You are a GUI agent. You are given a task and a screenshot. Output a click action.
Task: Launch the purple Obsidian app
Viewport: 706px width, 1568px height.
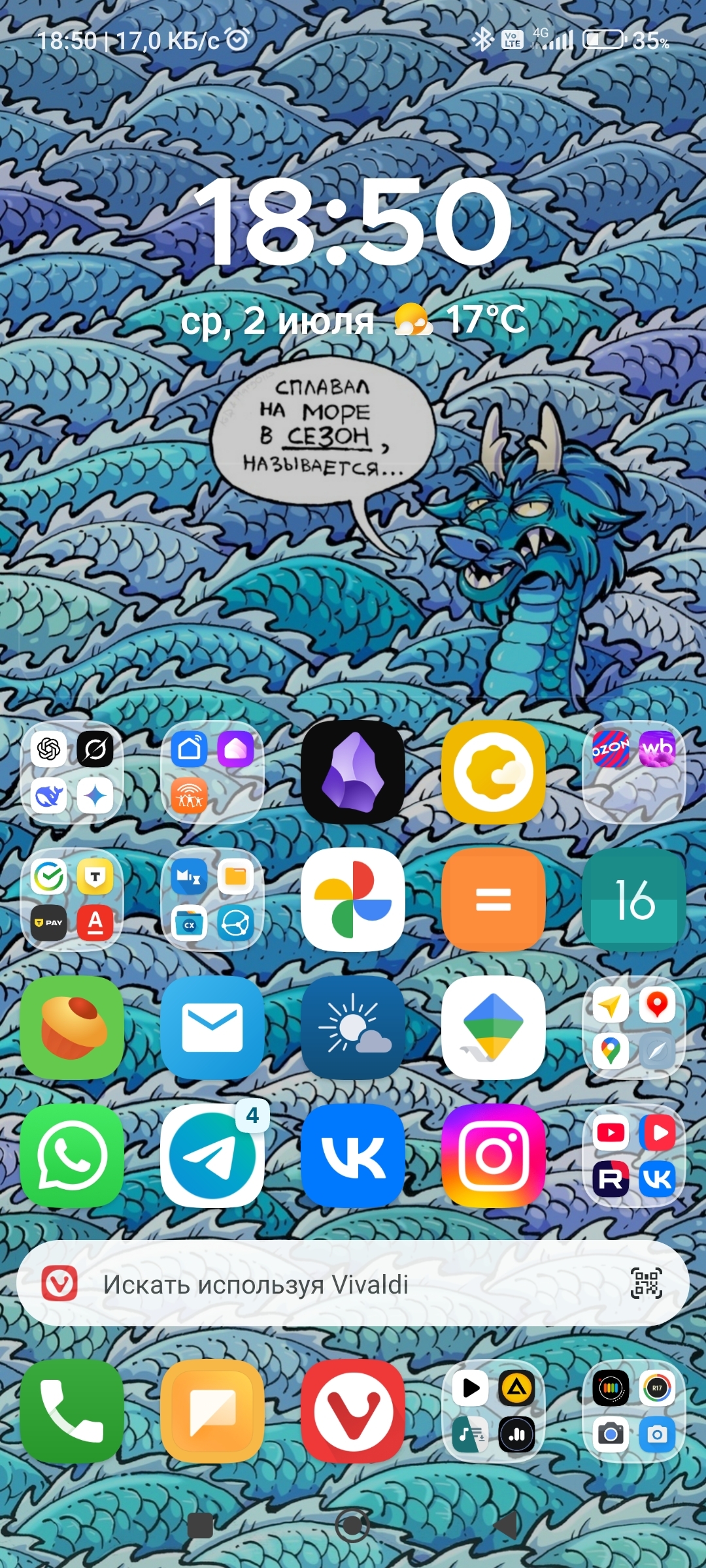pos(353,772)
